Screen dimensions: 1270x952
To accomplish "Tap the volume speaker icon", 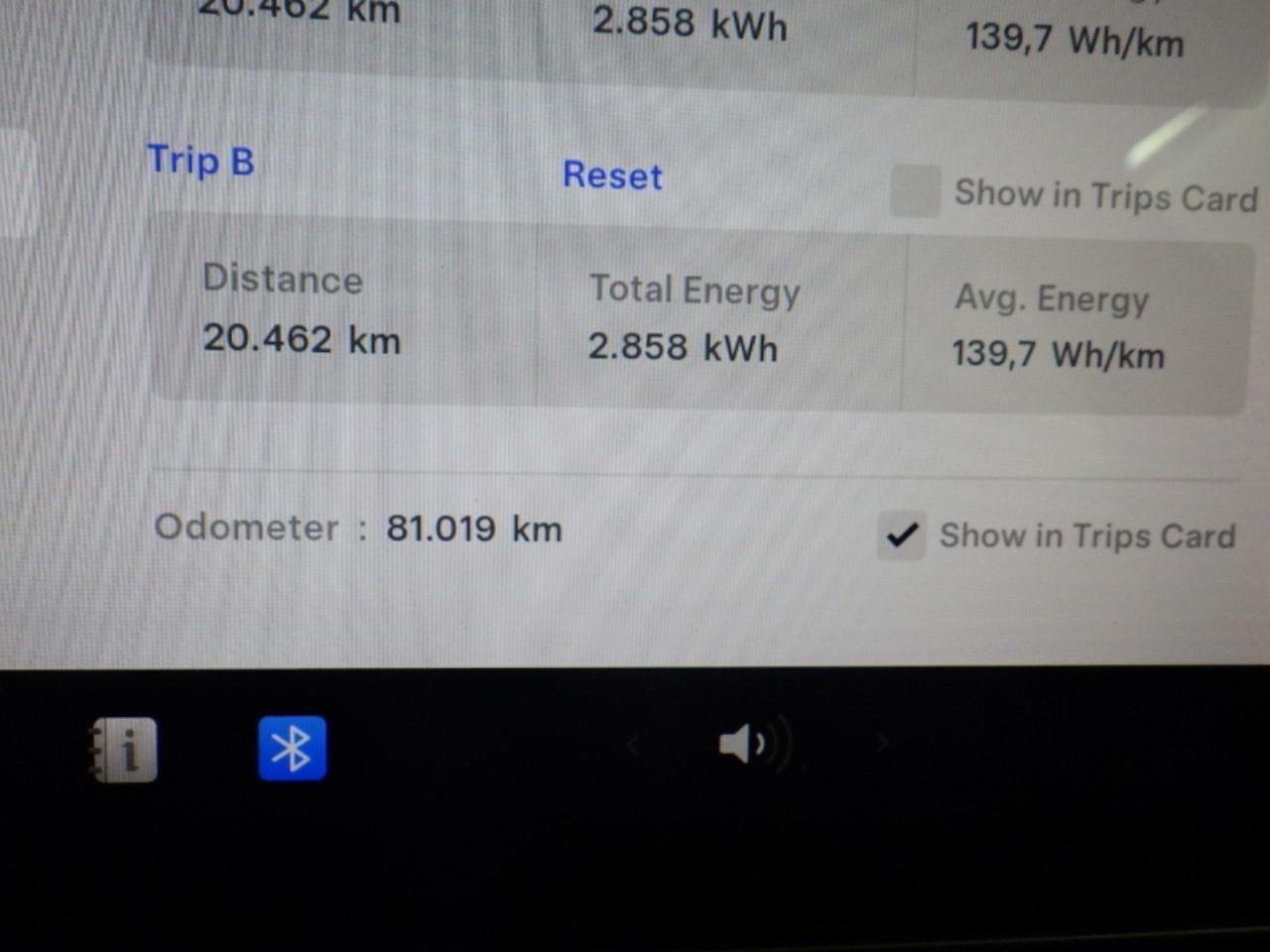I will [743, 744].
